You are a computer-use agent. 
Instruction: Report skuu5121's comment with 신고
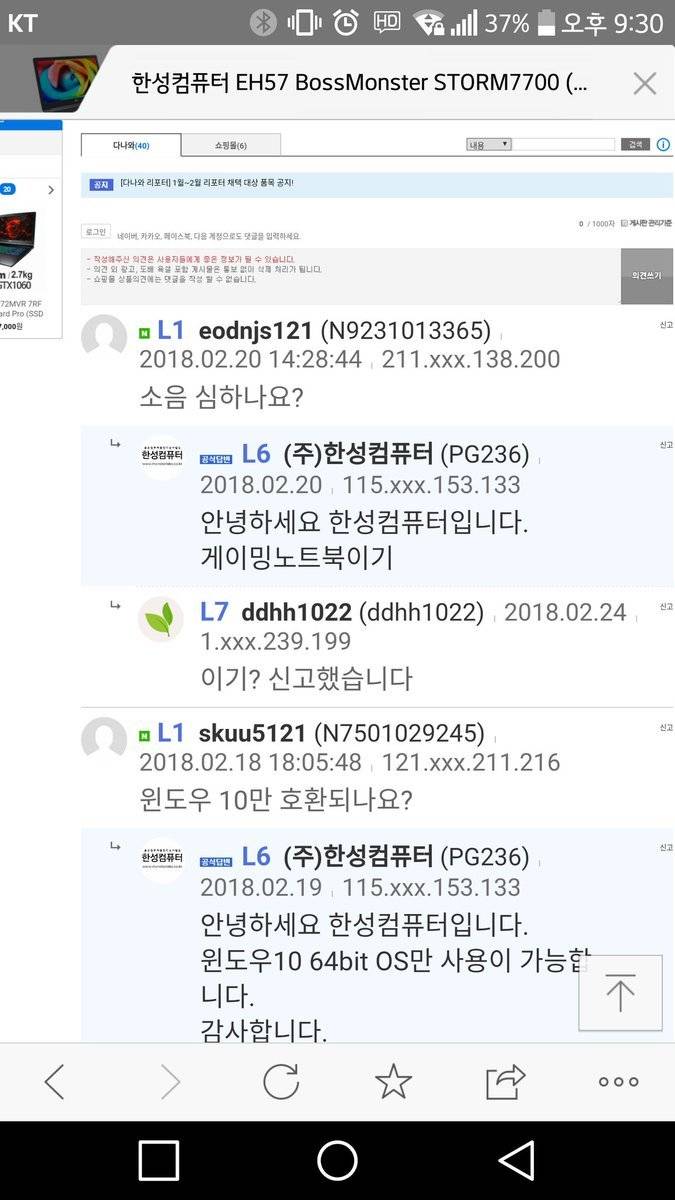tap(666, 727)
